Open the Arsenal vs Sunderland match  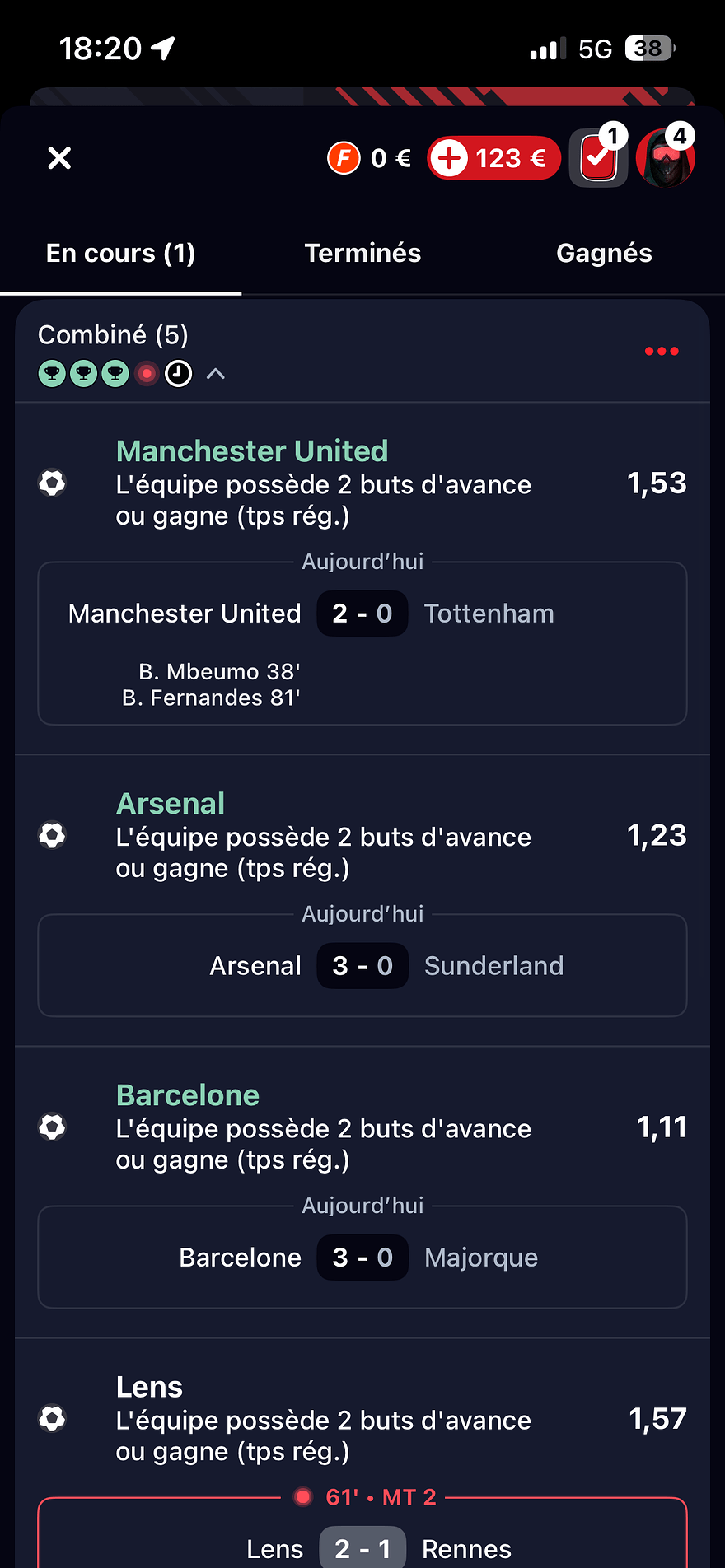click(x=362, y=965)
